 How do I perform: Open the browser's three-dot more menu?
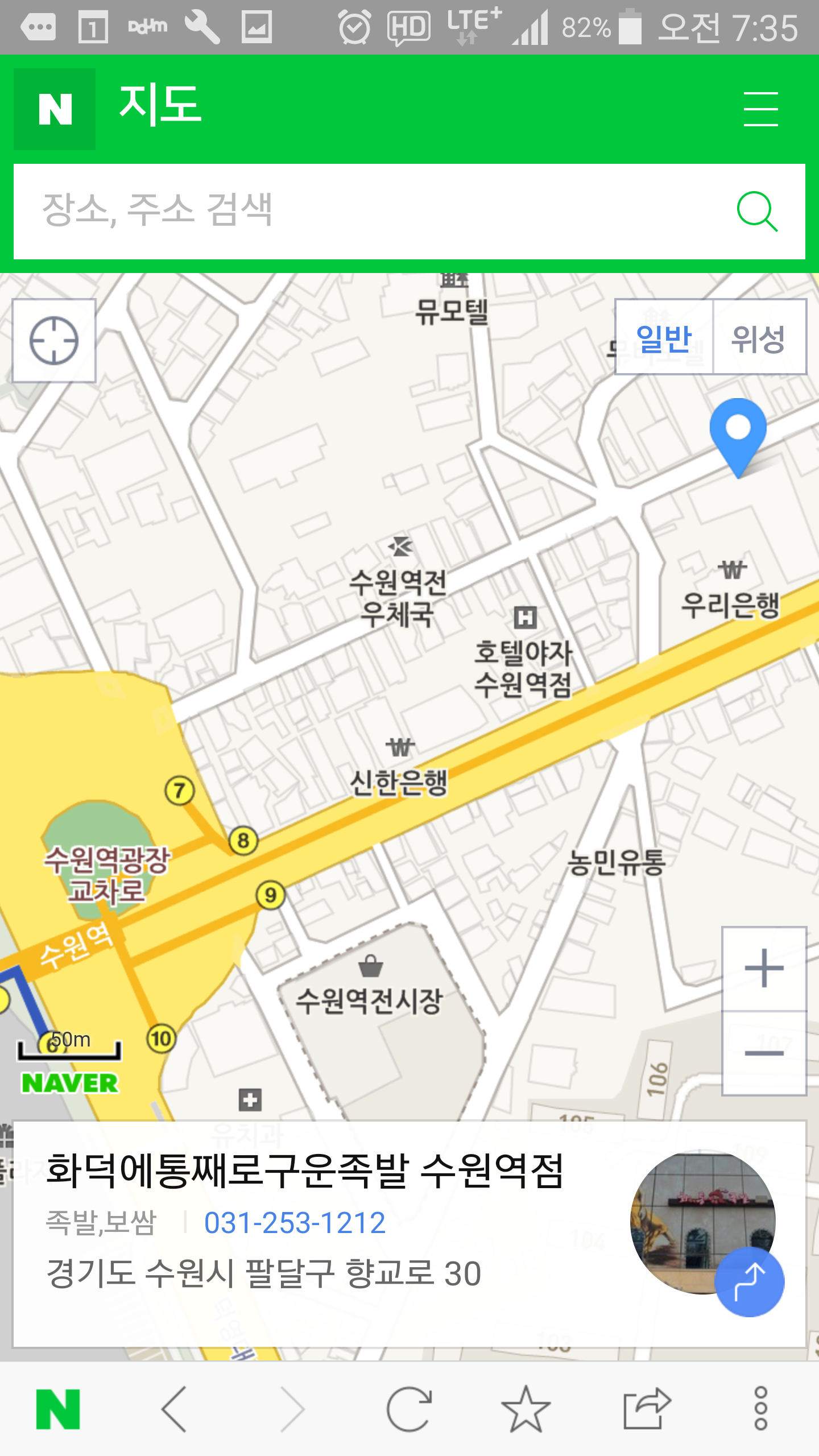click(x=760, y=1409)
